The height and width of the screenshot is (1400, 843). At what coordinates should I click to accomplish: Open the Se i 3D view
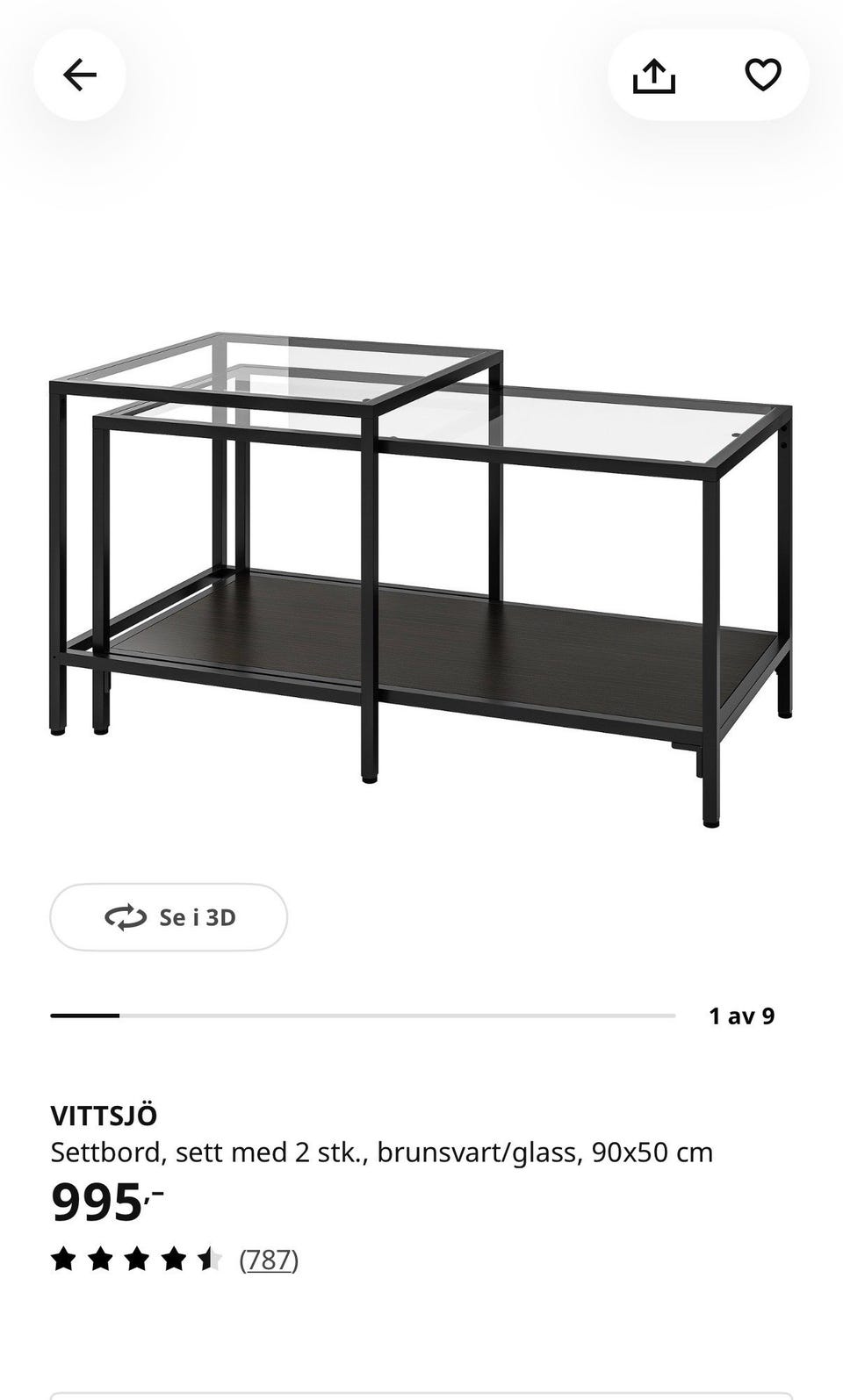click(x=169, y=917)
